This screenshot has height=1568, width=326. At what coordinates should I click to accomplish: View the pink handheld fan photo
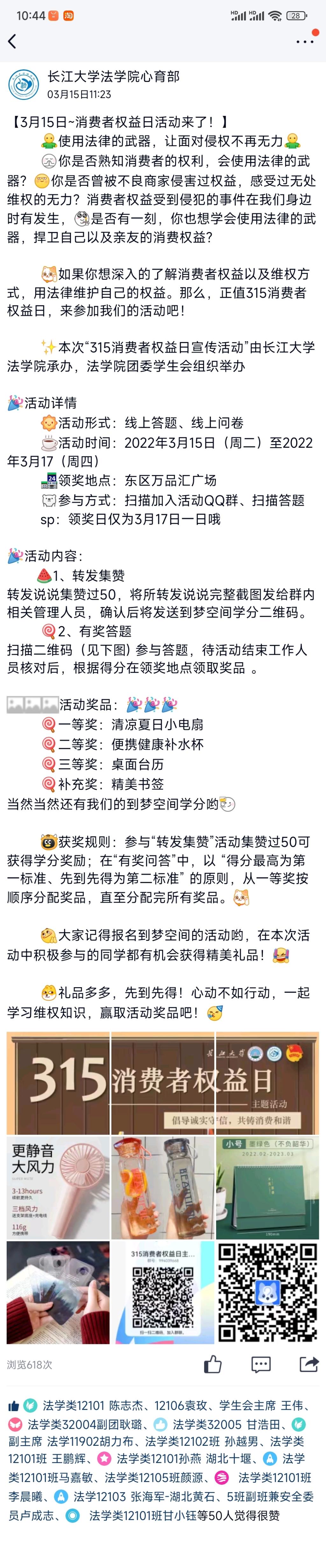click(59, 1188)
